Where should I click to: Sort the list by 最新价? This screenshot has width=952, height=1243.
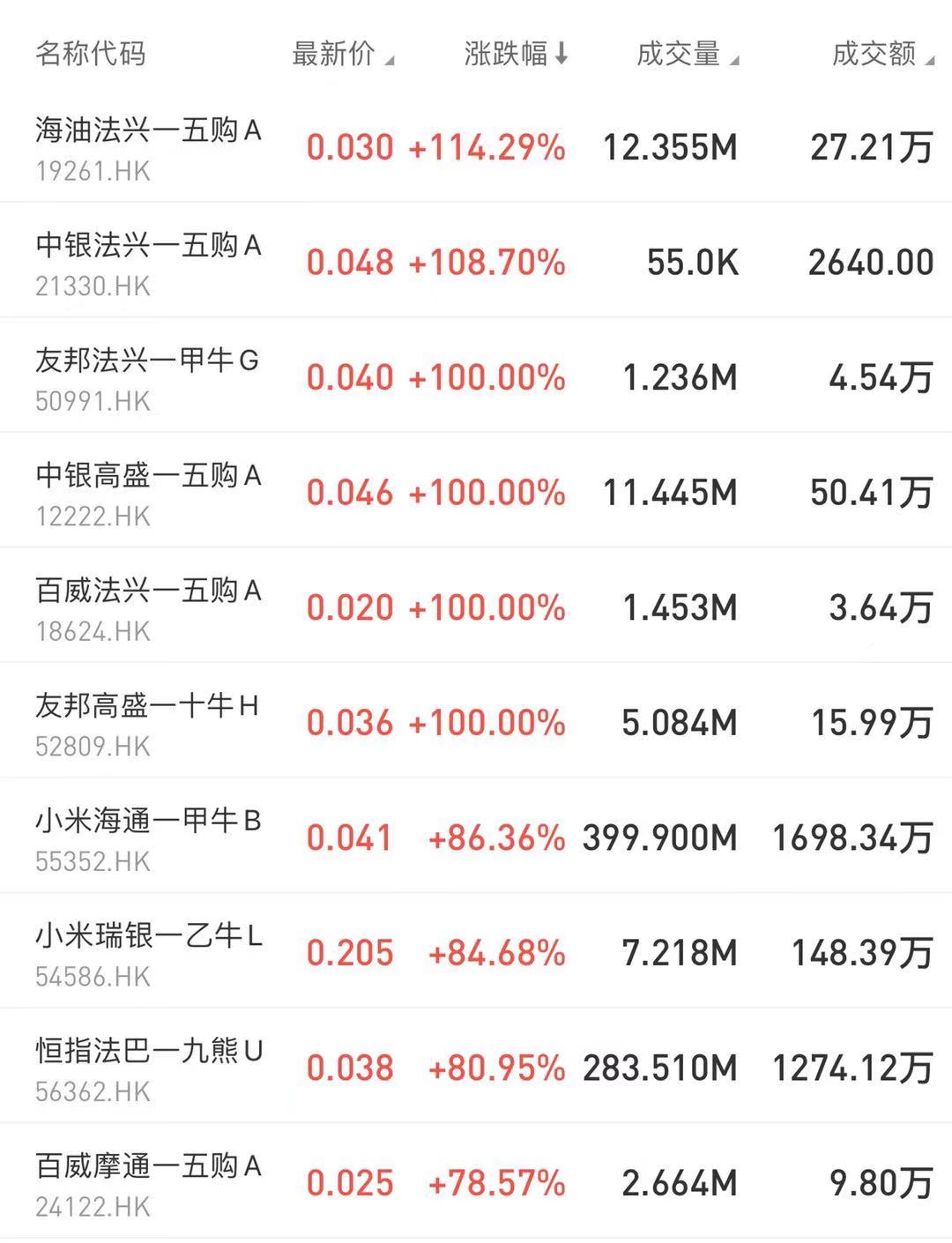point(342,55)
